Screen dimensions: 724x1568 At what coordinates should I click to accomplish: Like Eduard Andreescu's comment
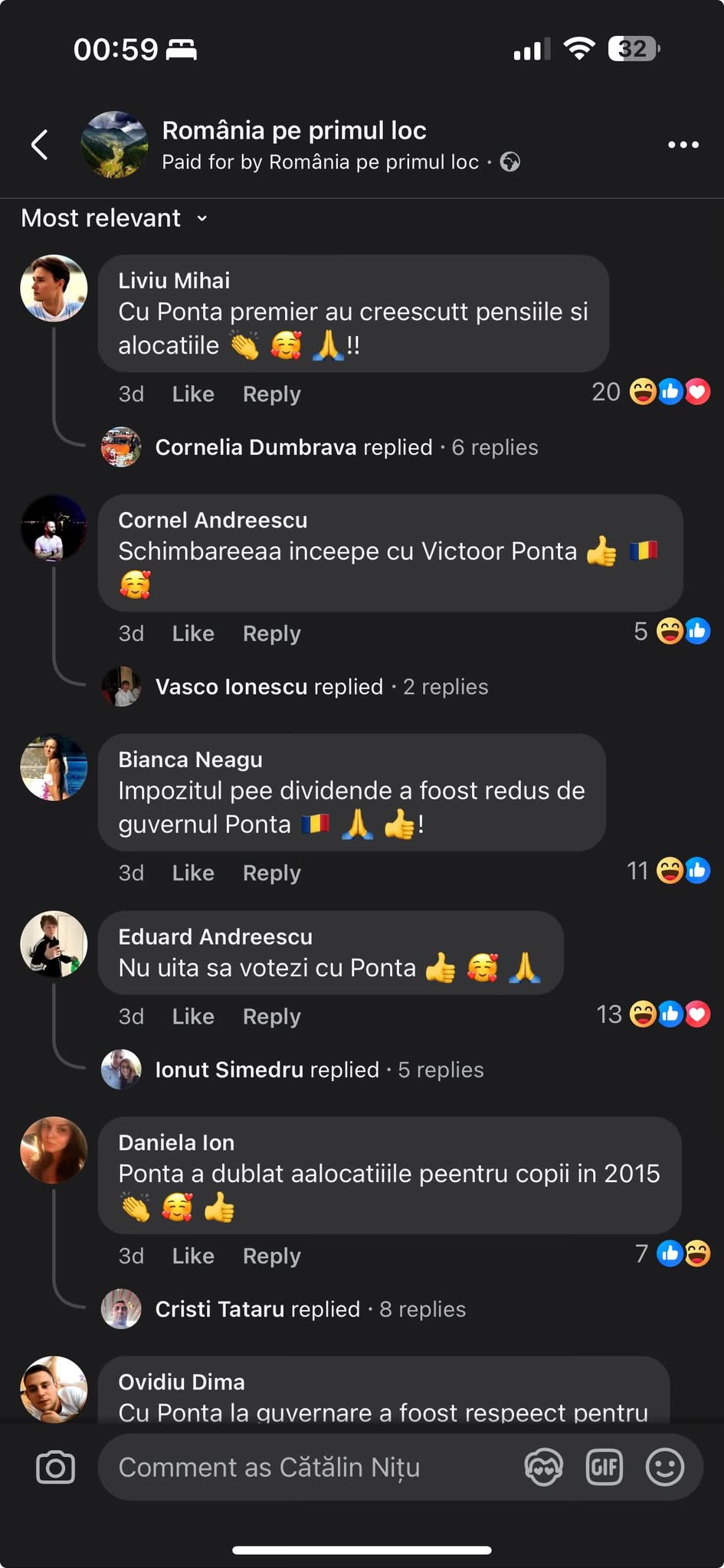[192, 1017]
